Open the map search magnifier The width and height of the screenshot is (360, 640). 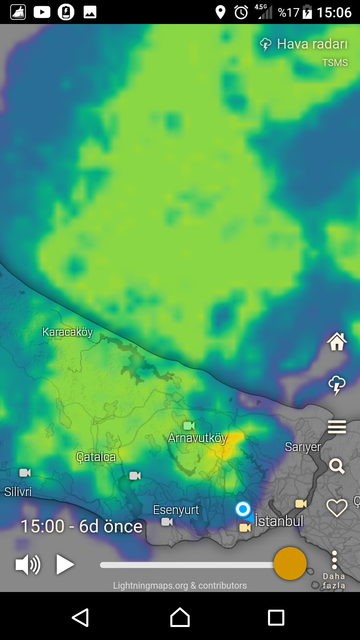337,466
